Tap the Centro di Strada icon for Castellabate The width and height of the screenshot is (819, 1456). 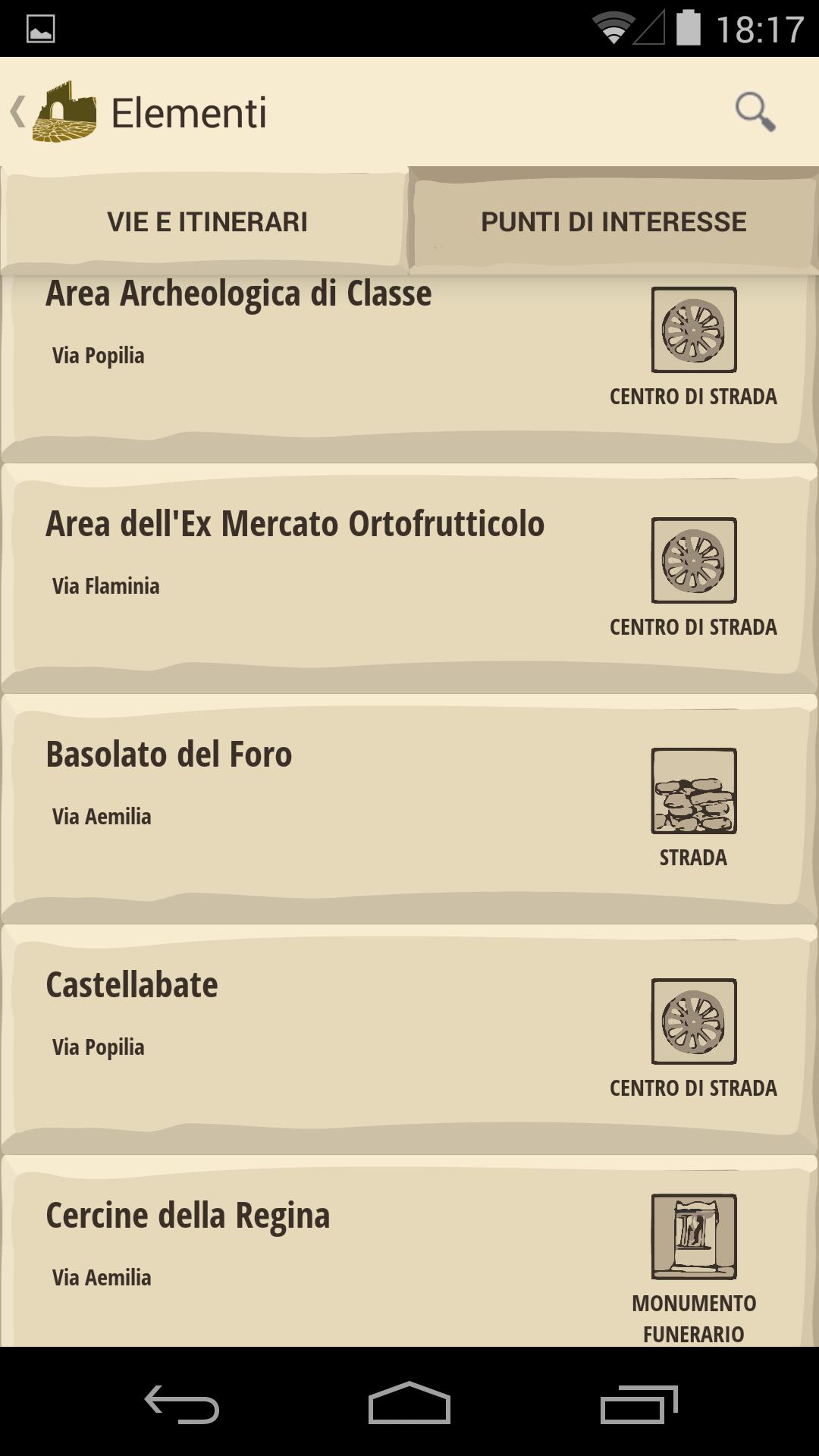click(692, 1022)
